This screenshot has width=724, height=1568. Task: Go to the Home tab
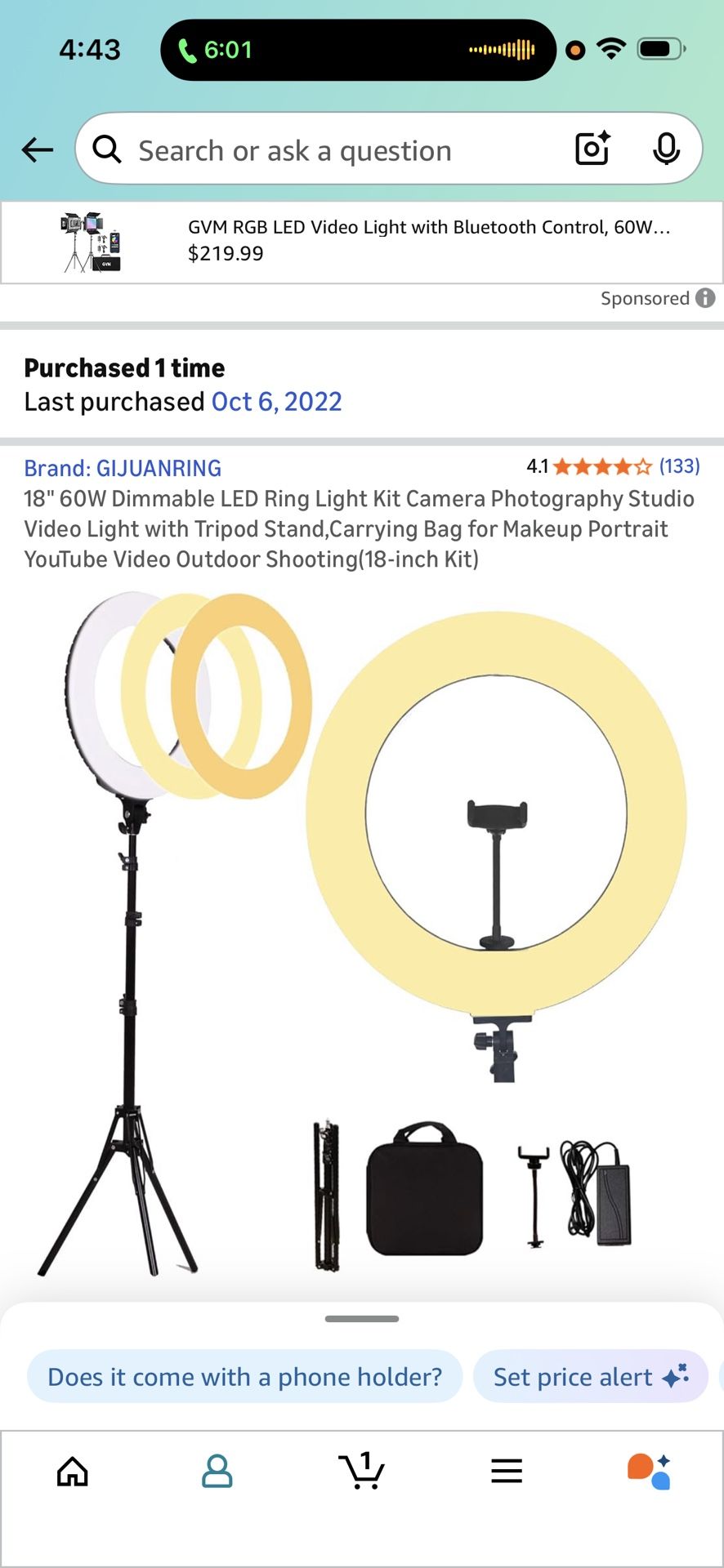tap(73, 1472)
